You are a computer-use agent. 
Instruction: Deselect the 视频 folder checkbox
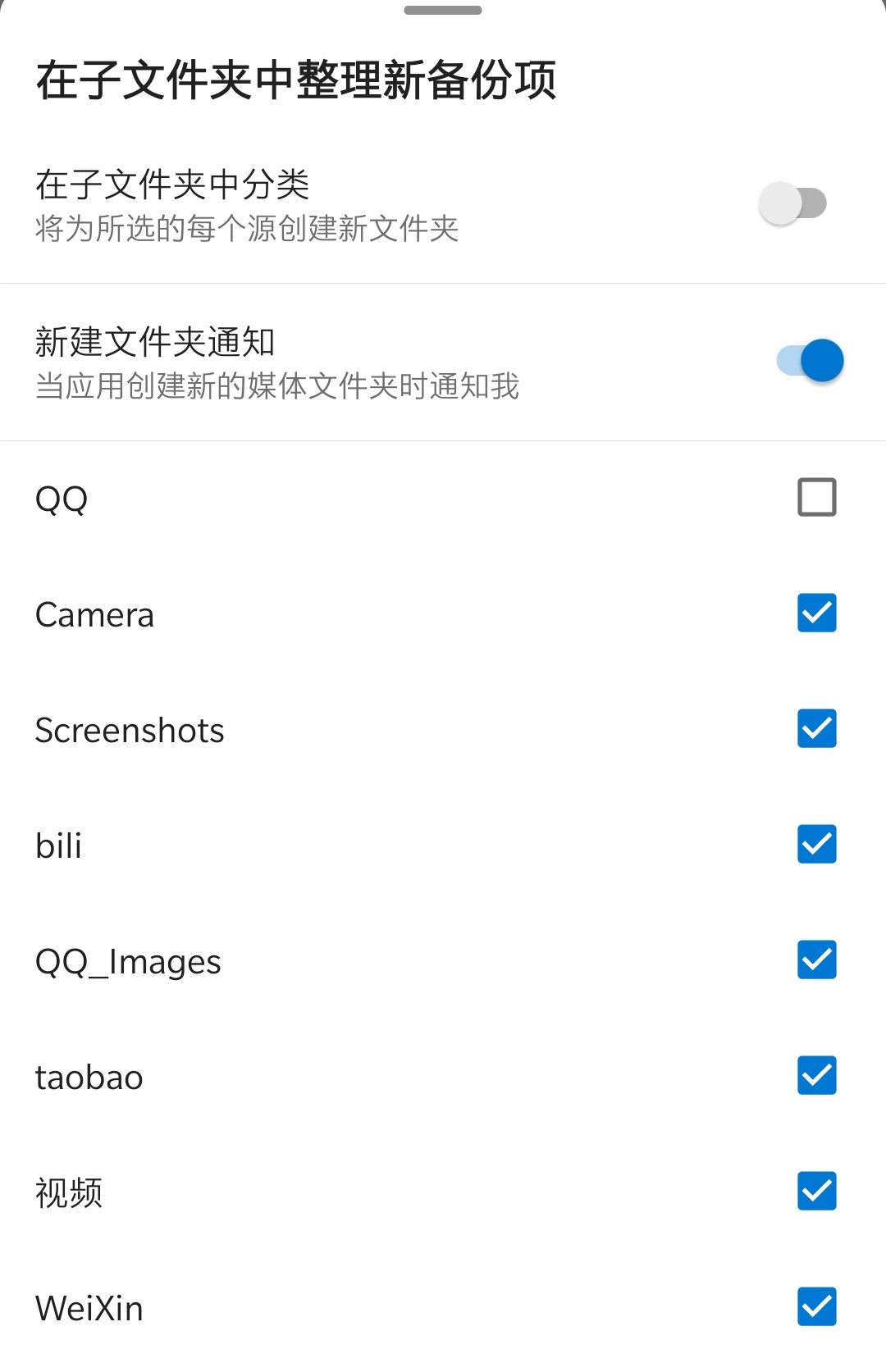[x=817, y=1192]
